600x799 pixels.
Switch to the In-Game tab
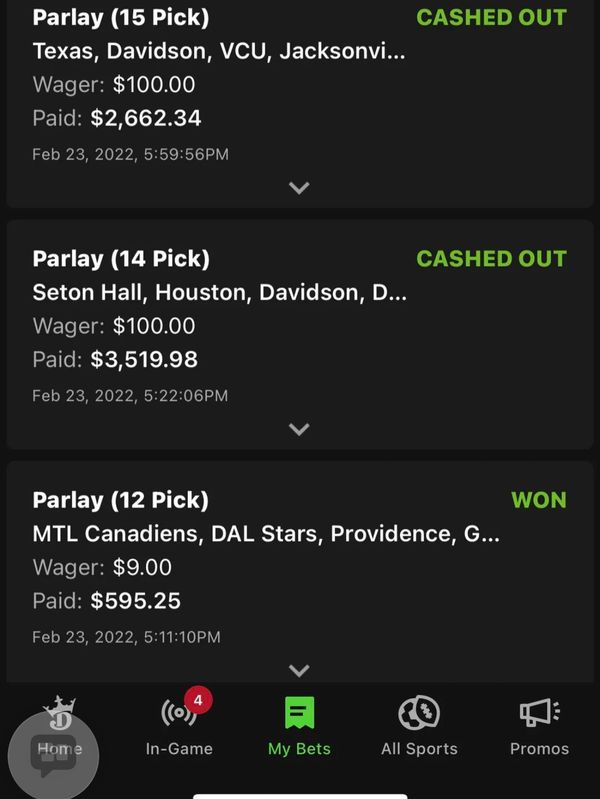pyautogui.click(x=179, y=726)
